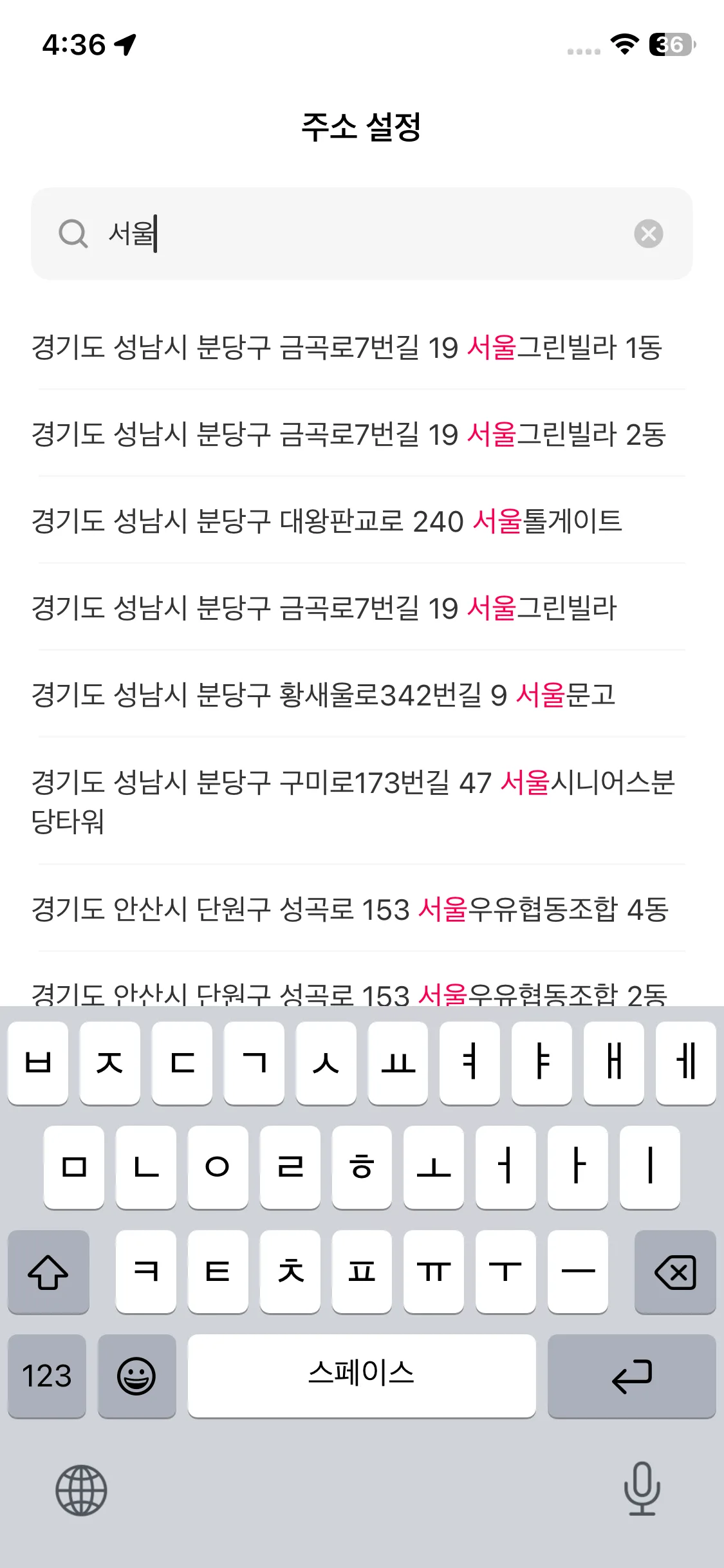Select the address 서울그린빌라 1동

coord(348,348)
